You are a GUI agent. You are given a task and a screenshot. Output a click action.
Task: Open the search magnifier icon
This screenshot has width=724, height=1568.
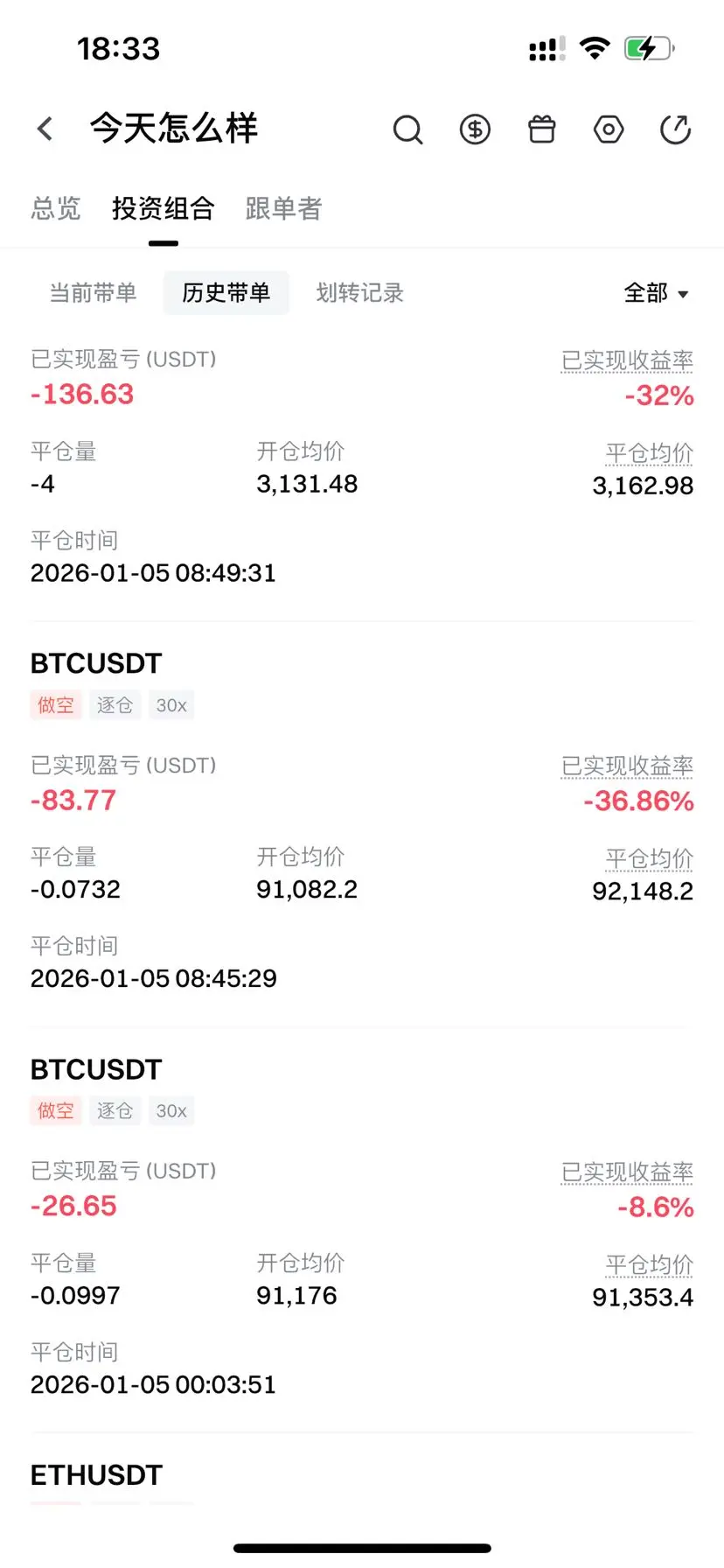click(x=407, y=129)
